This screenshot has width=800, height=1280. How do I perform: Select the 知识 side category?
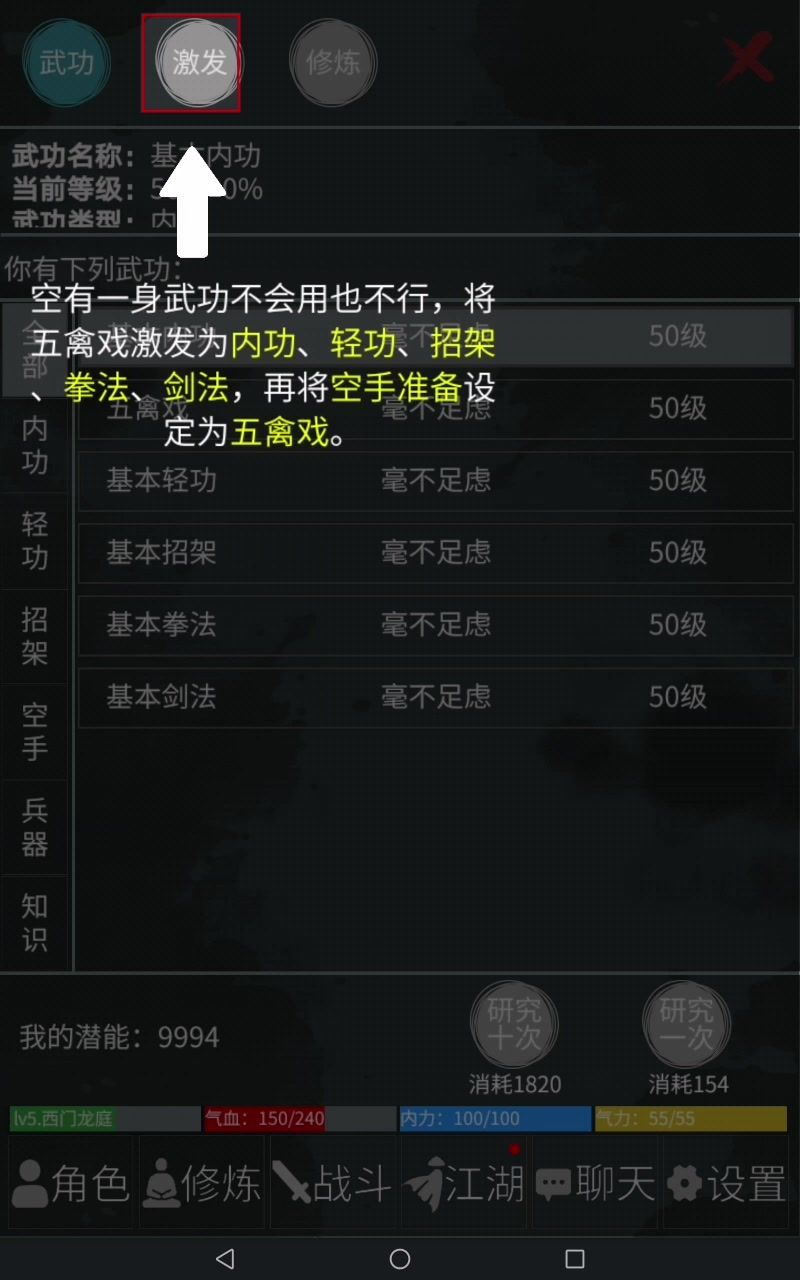click(35, 922)
